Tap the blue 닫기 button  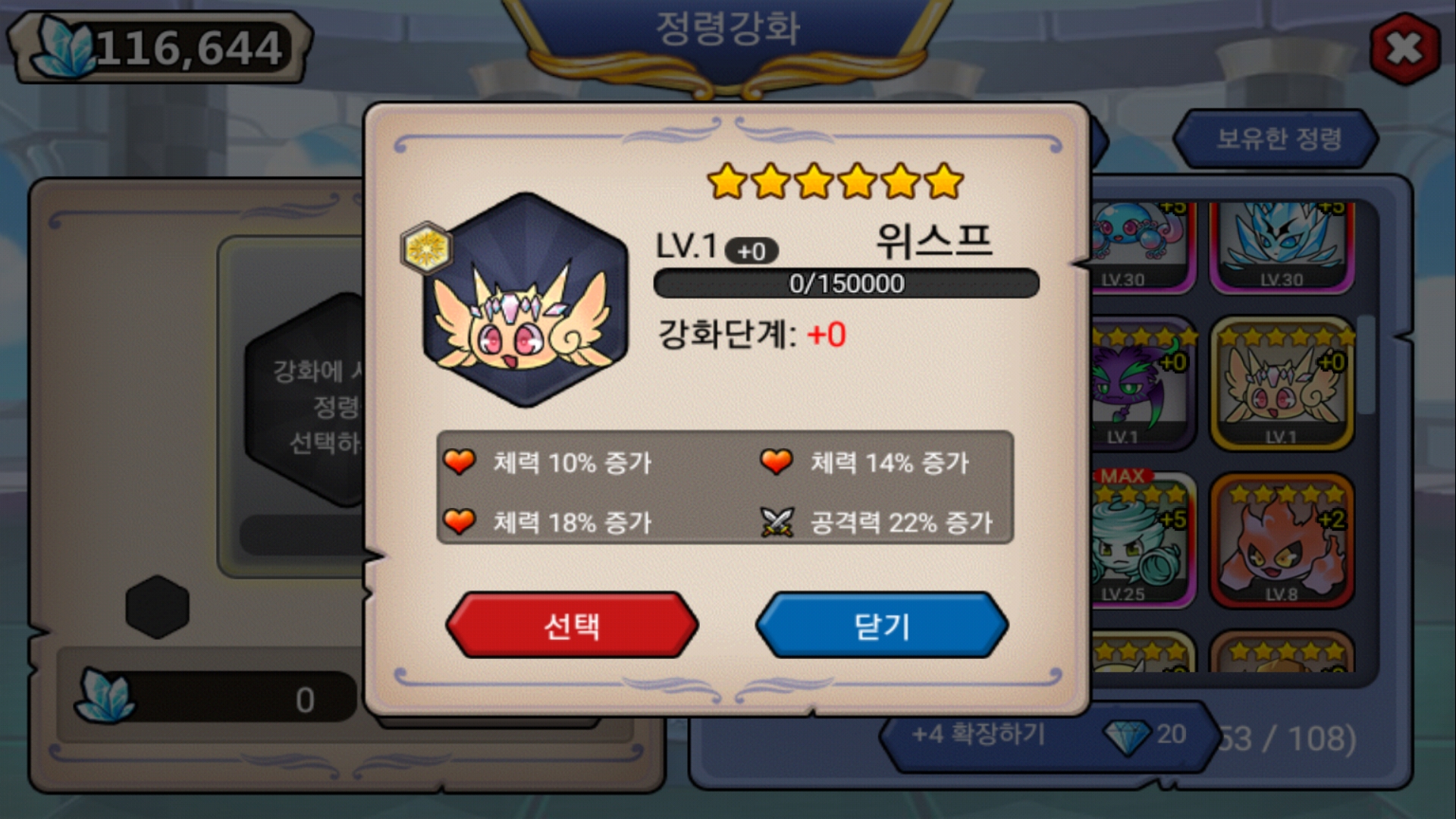881,626
